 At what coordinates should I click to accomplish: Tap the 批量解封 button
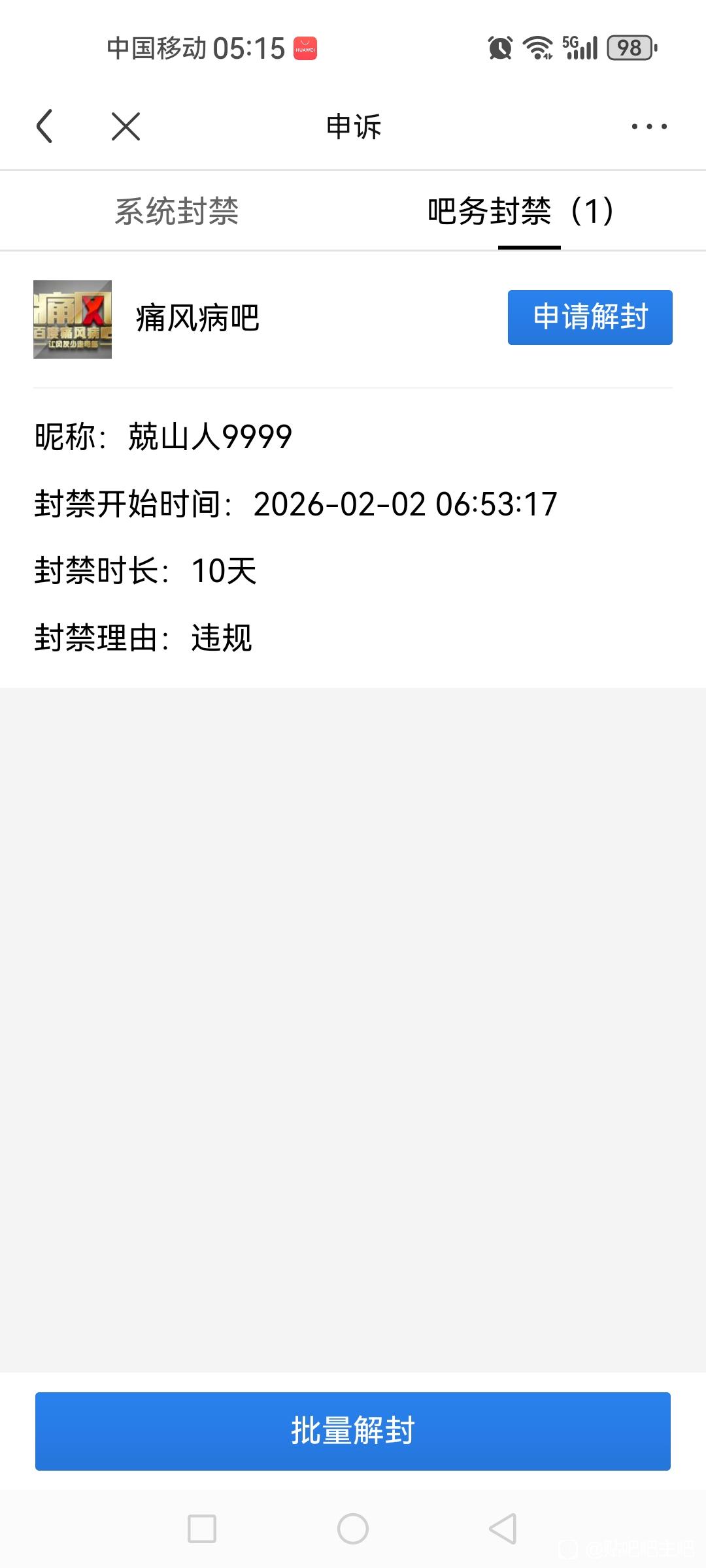click(x=353, y=1430)
